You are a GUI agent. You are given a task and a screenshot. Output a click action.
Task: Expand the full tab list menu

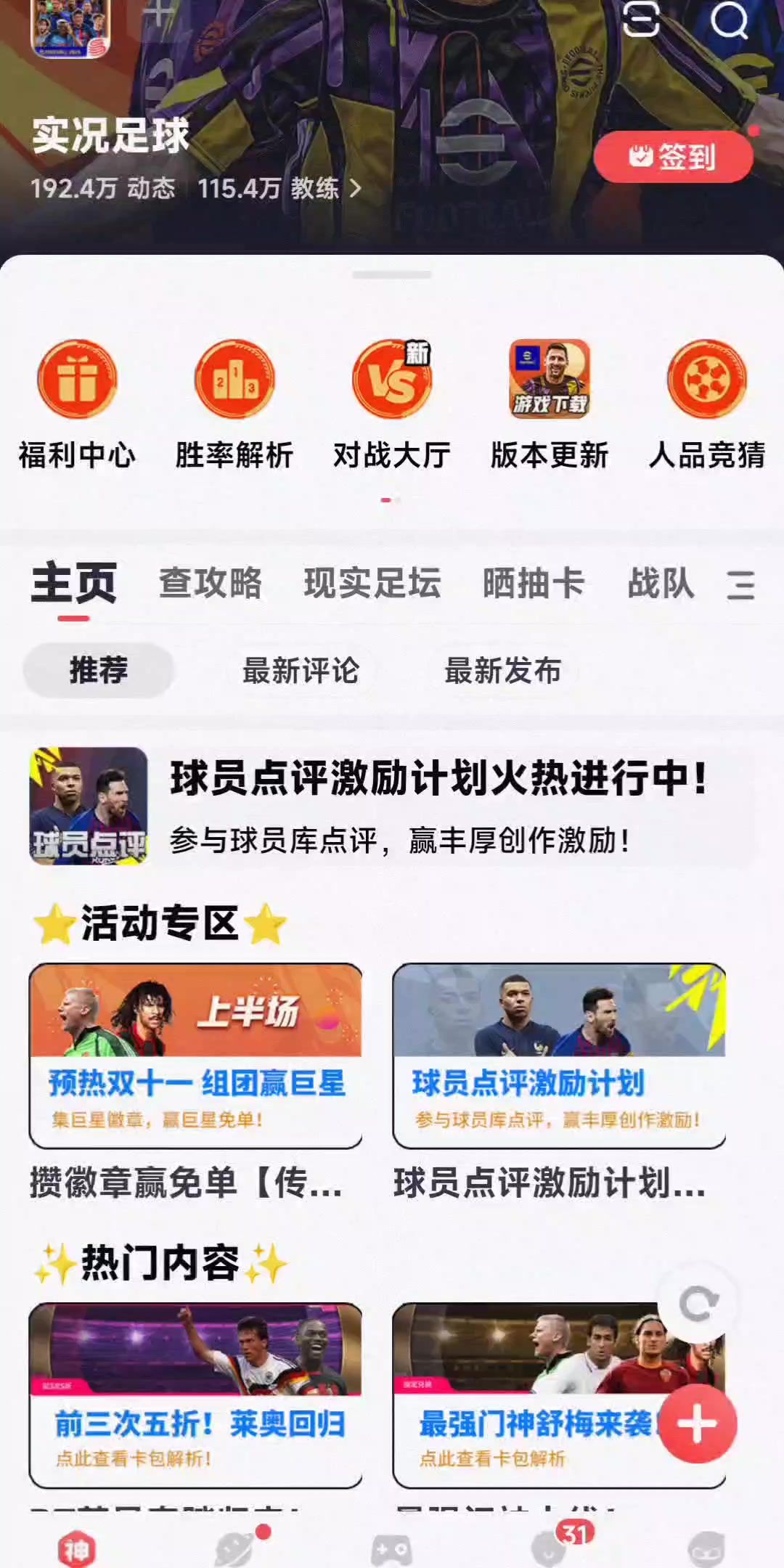pos(741,584)
